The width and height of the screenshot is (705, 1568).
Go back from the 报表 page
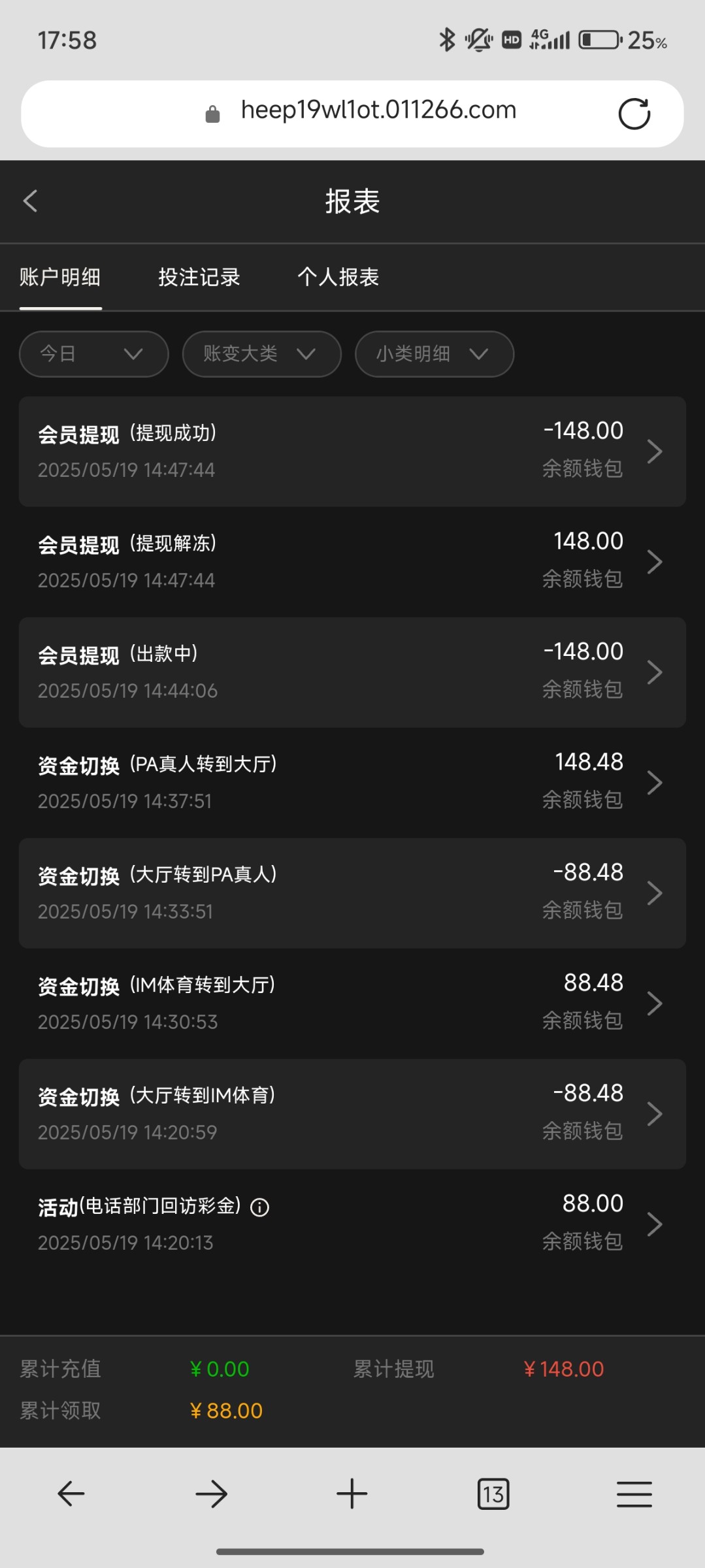tap(30, 201)
